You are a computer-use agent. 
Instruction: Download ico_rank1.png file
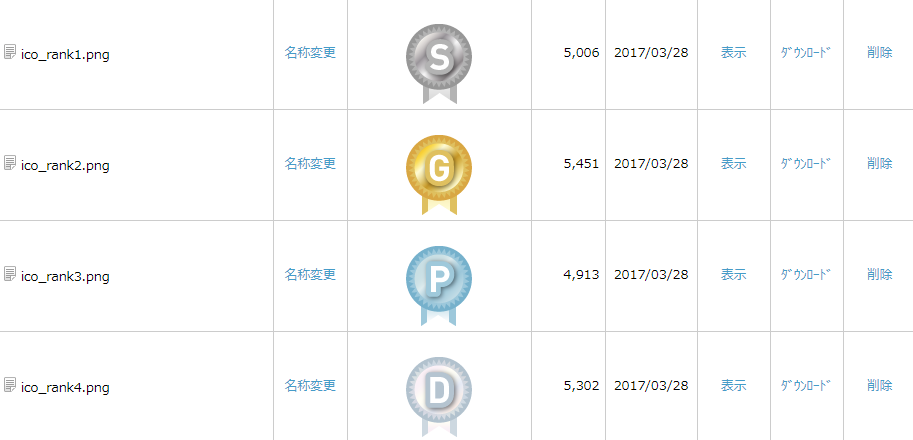(x=805, y=53)
